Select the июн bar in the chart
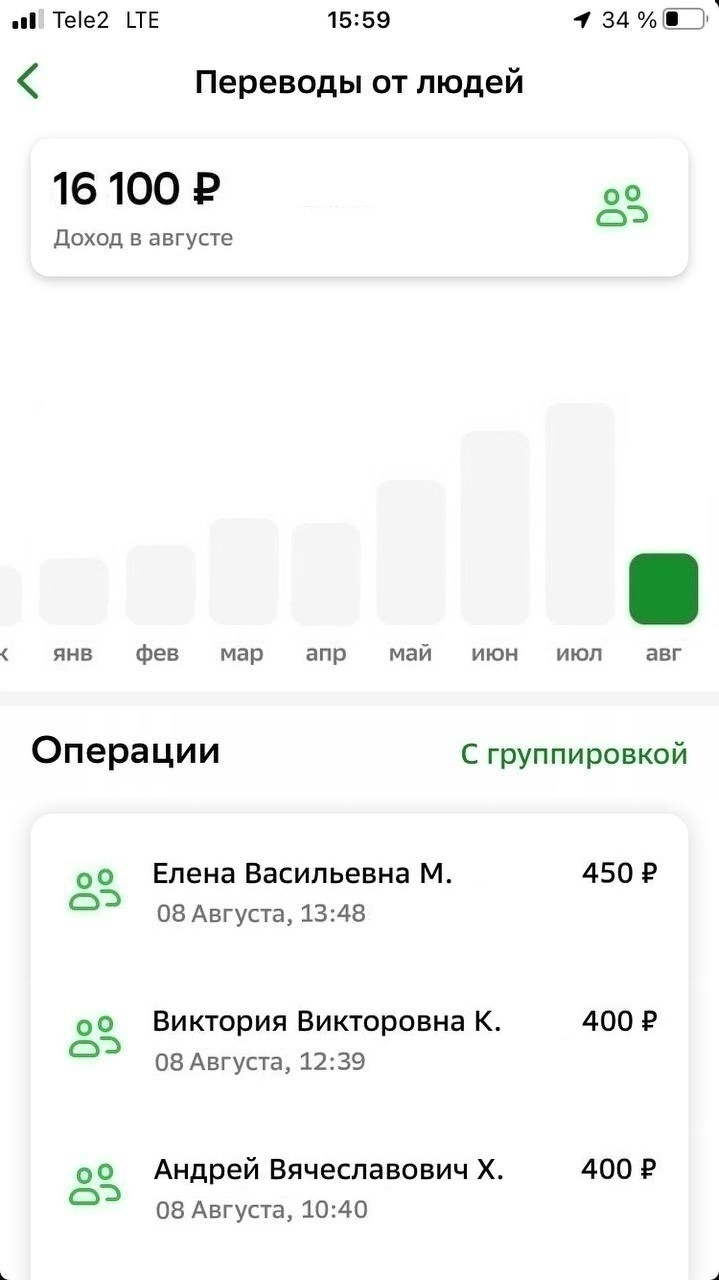The width and height of the screenshot is (719, 1280). tap(495, 528)
